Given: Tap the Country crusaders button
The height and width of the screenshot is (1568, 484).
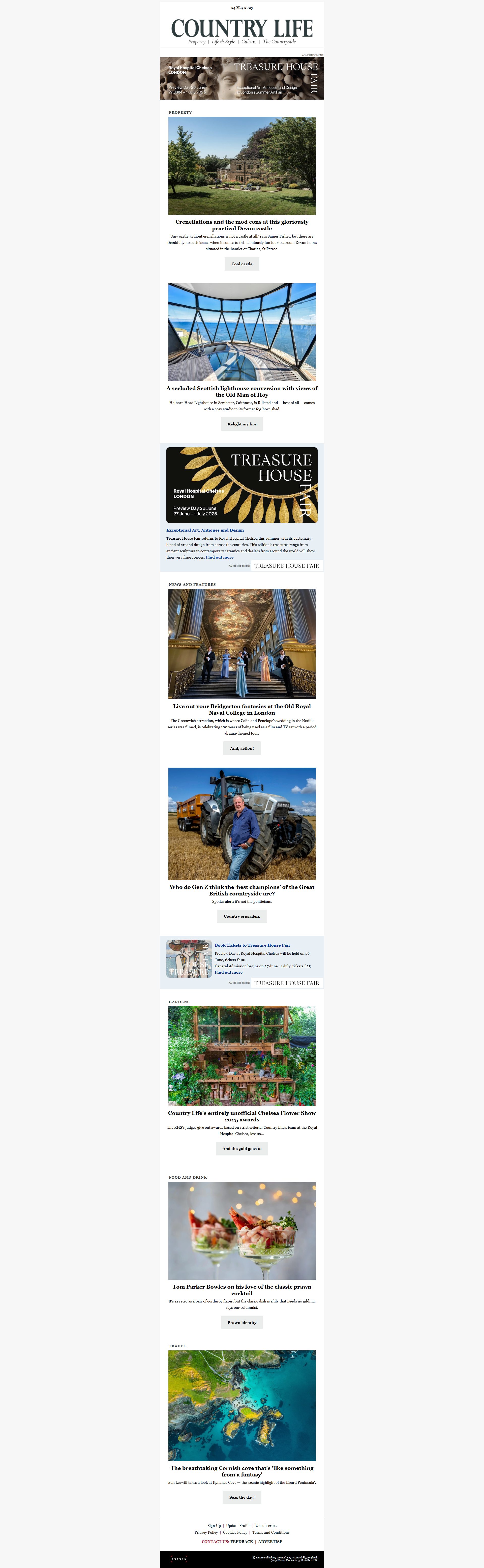Looking at the screenshot, I should point(242,916).
